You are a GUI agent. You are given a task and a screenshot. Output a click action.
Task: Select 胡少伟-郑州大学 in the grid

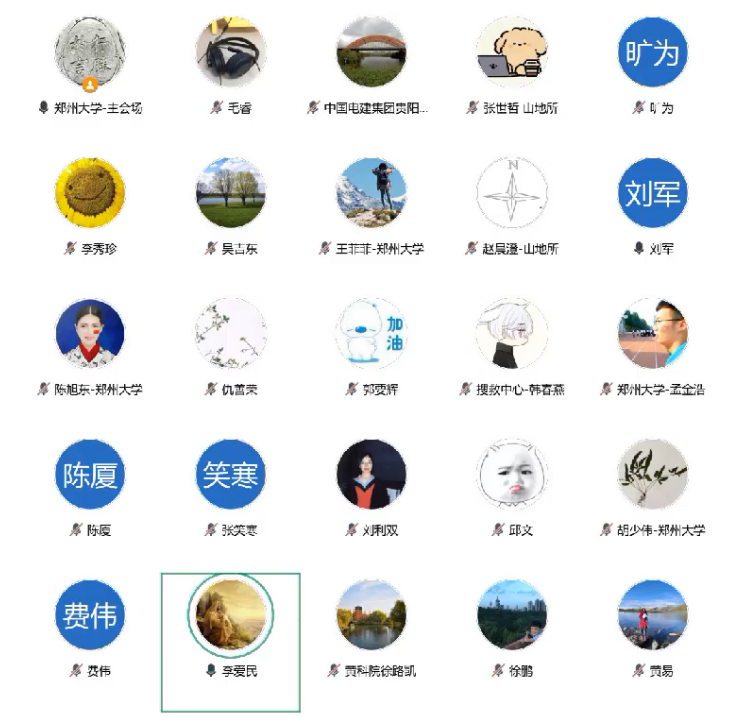coord(652,475)
